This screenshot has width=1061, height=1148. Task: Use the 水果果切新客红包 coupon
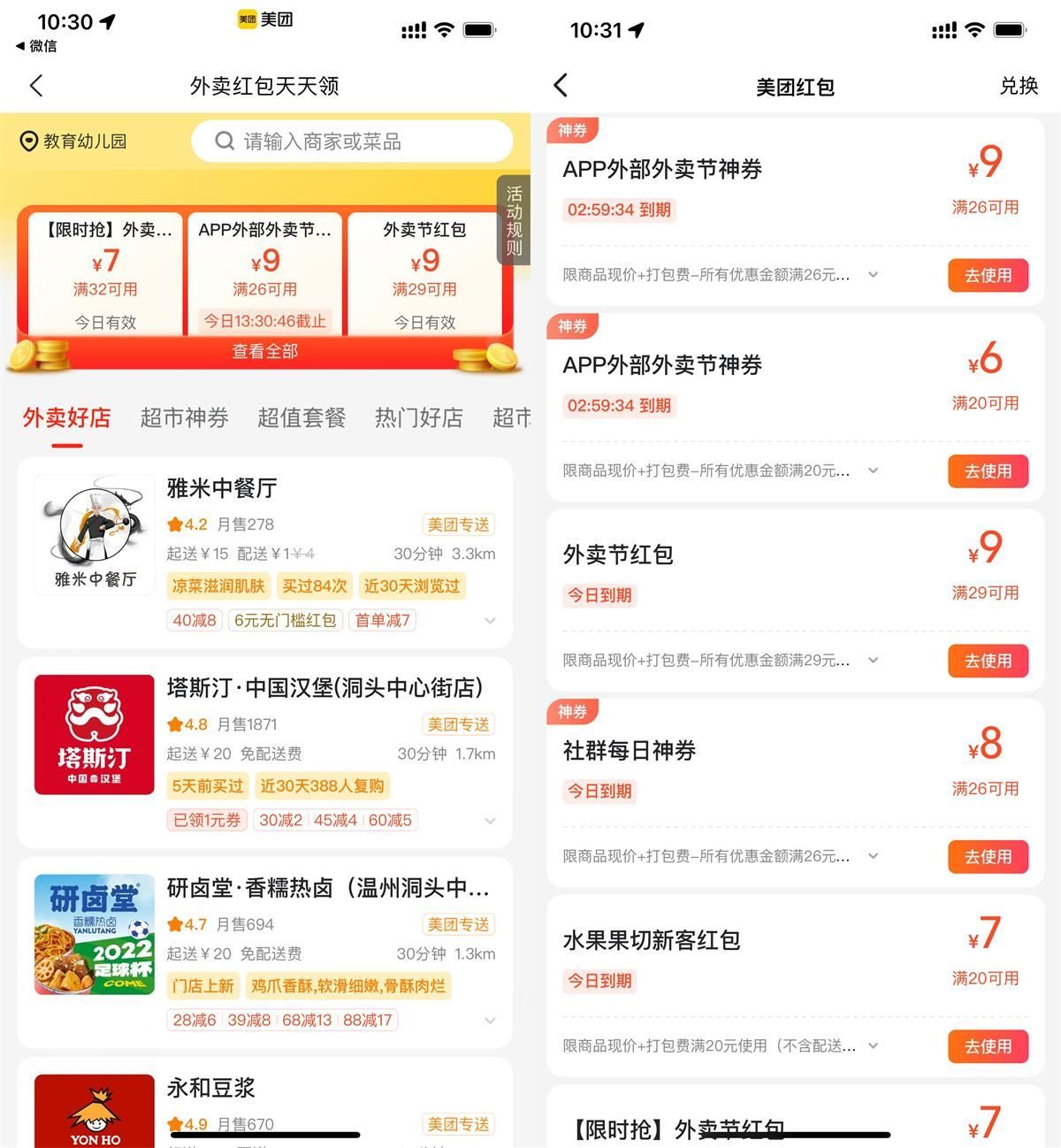point(988,1046)
